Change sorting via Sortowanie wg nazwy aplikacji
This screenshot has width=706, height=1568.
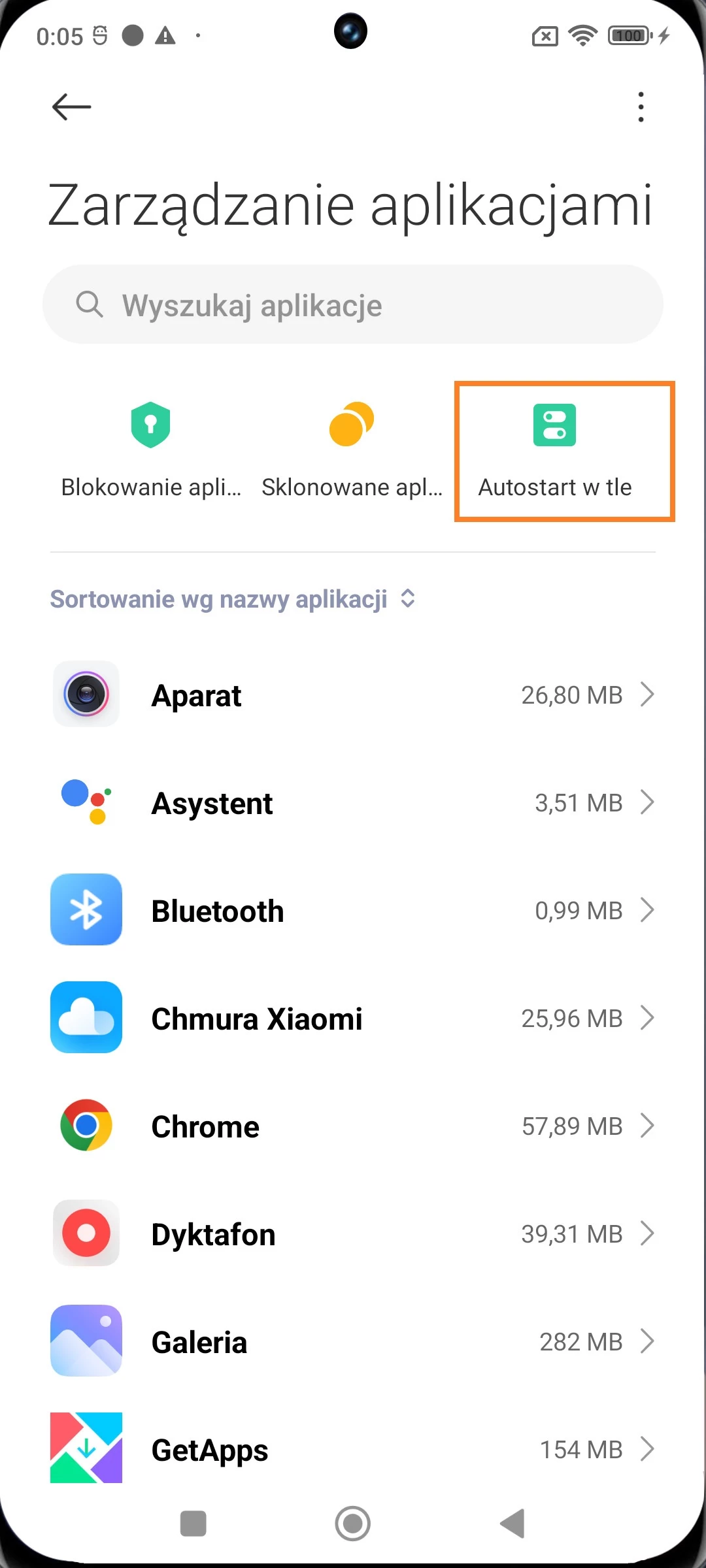233,599
